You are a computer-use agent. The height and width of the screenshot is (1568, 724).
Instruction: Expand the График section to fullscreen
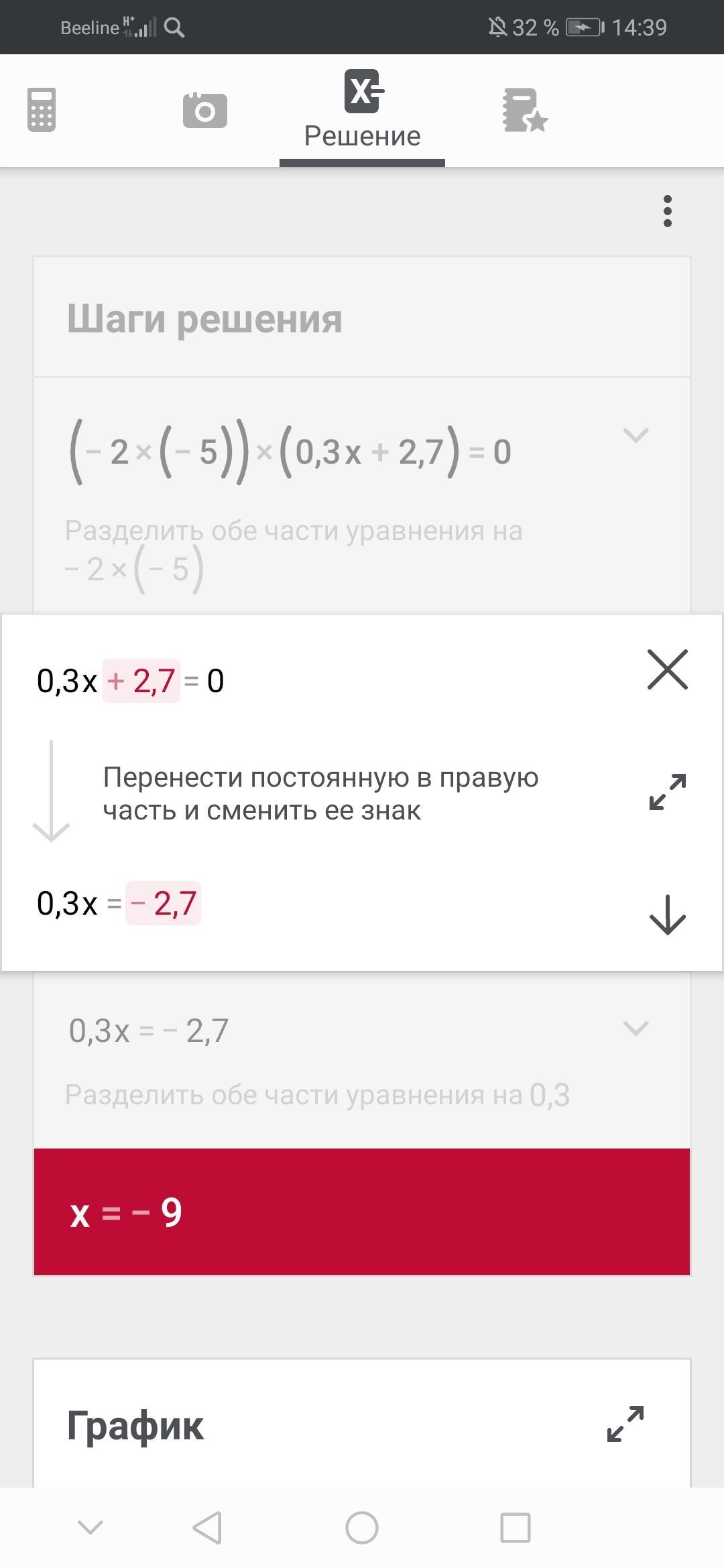(x=625, y=1424)
